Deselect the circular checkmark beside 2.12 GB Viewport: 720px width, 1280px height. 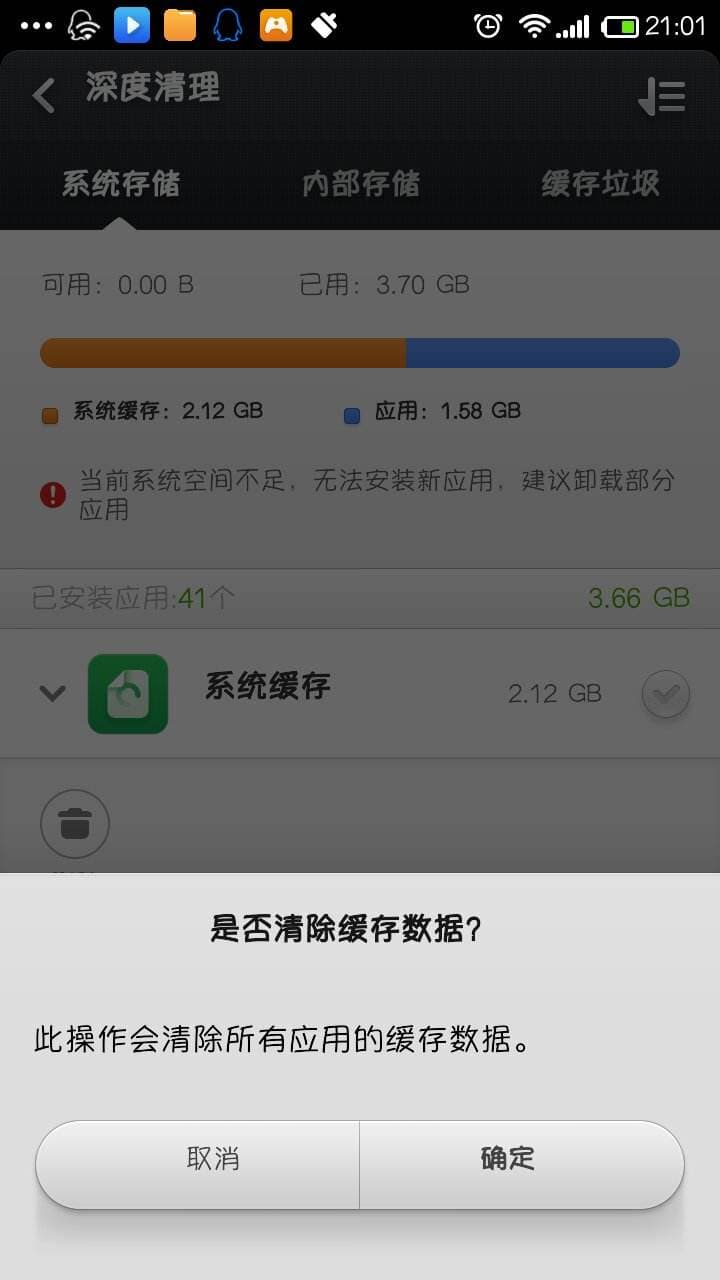664,693
